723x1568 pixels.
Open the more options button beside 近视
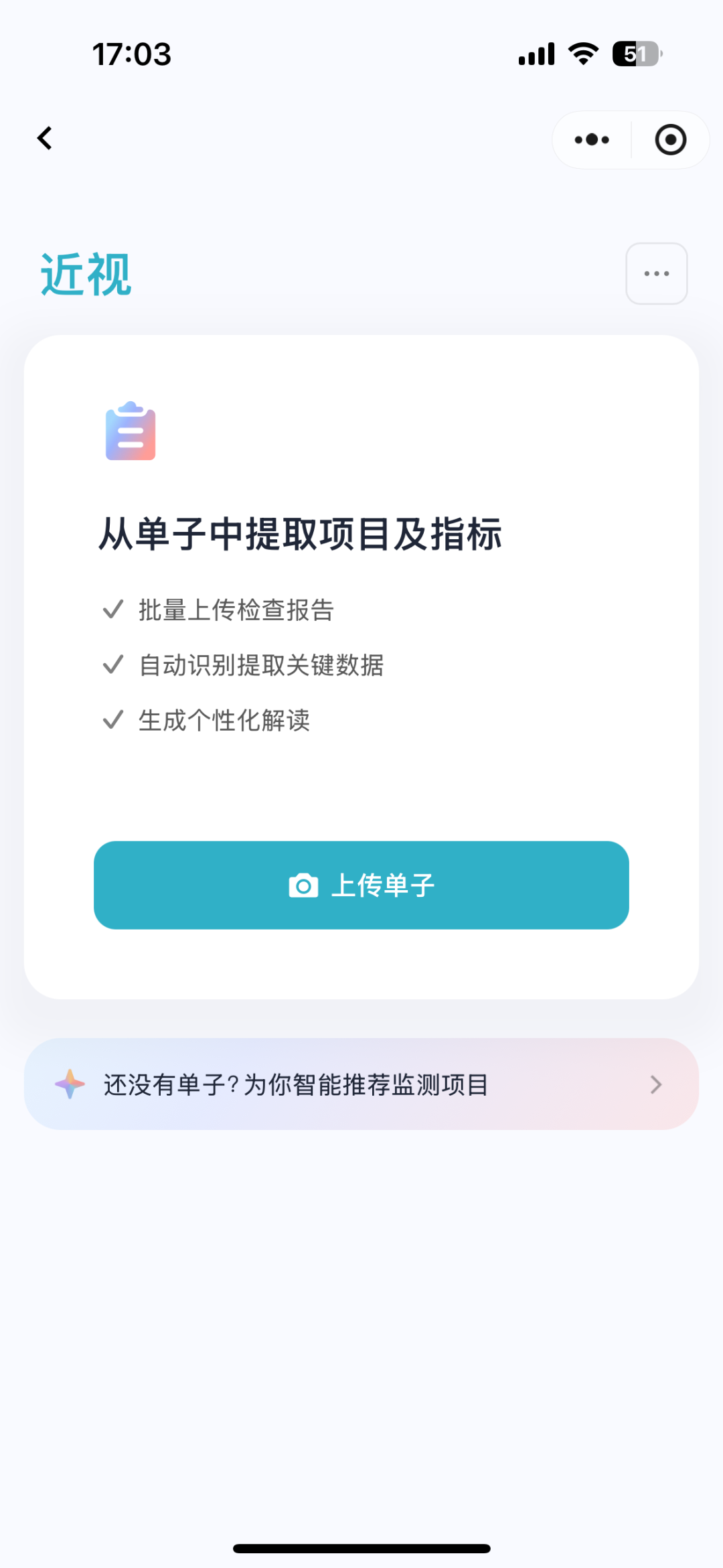(657, 273)
